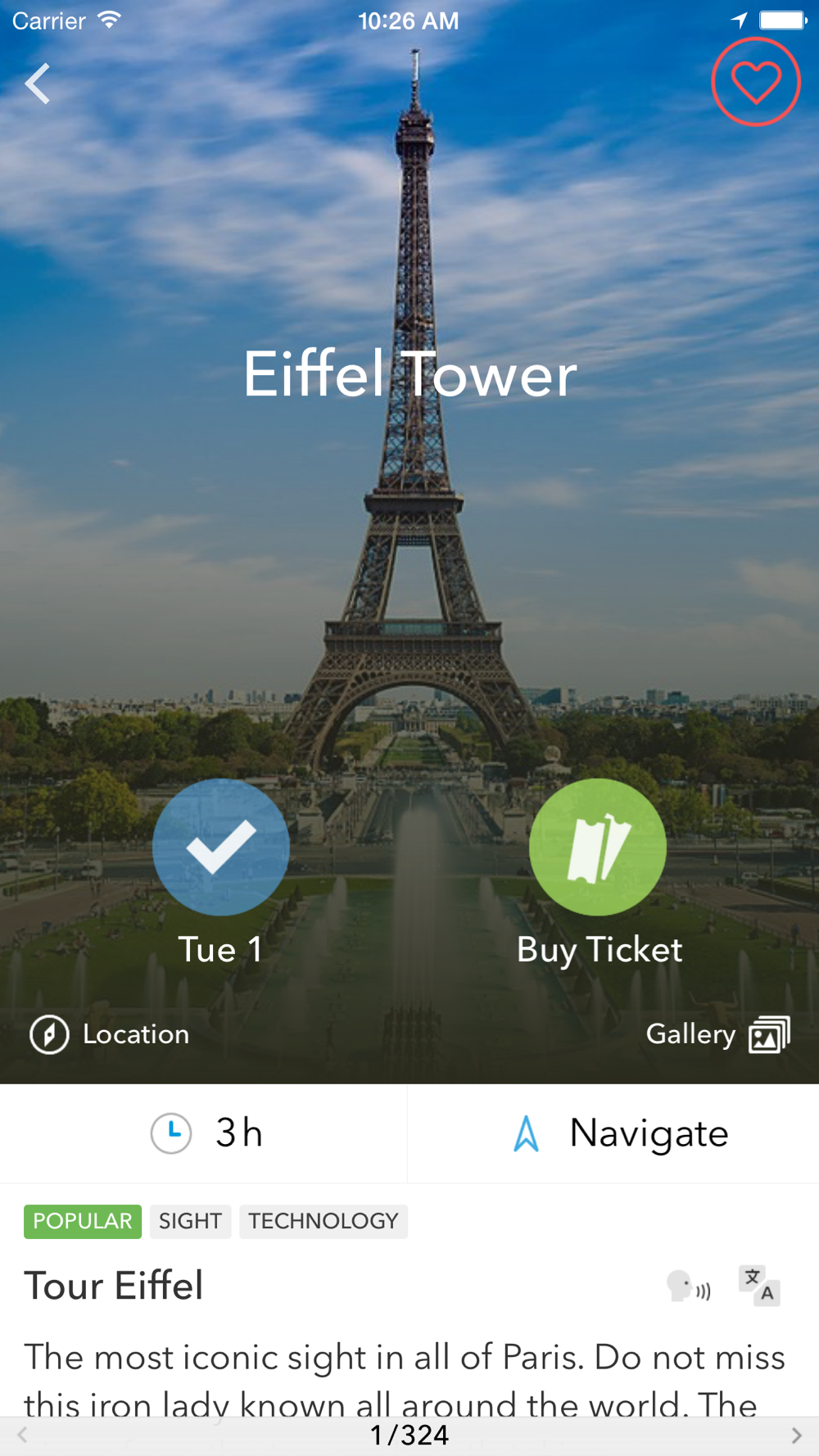Tap the Tue 1 checkmark button
This screenshot has height=1456, width=819.
tap(220, 847)
